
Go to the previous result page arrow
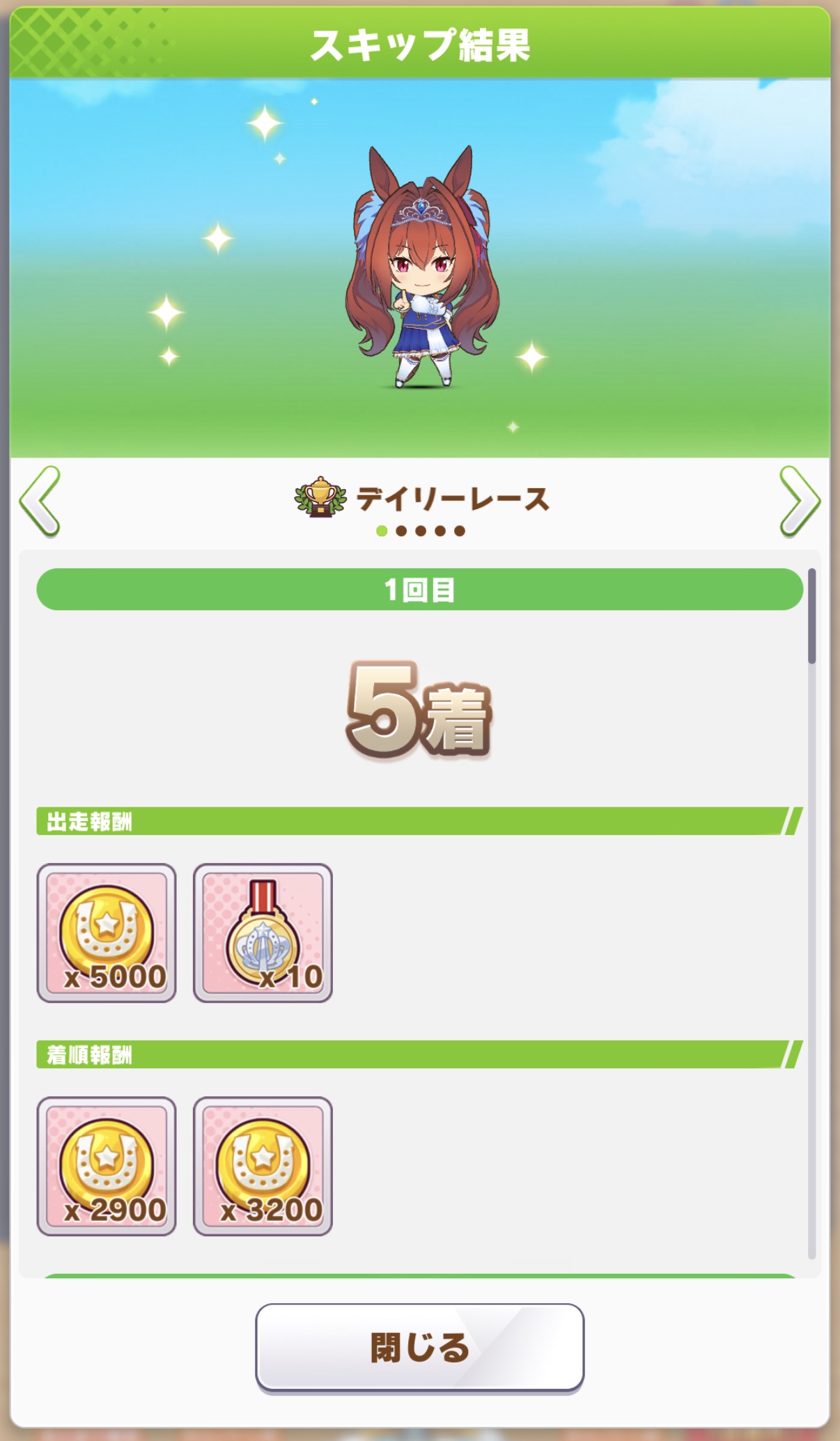[x=40, y=501]
